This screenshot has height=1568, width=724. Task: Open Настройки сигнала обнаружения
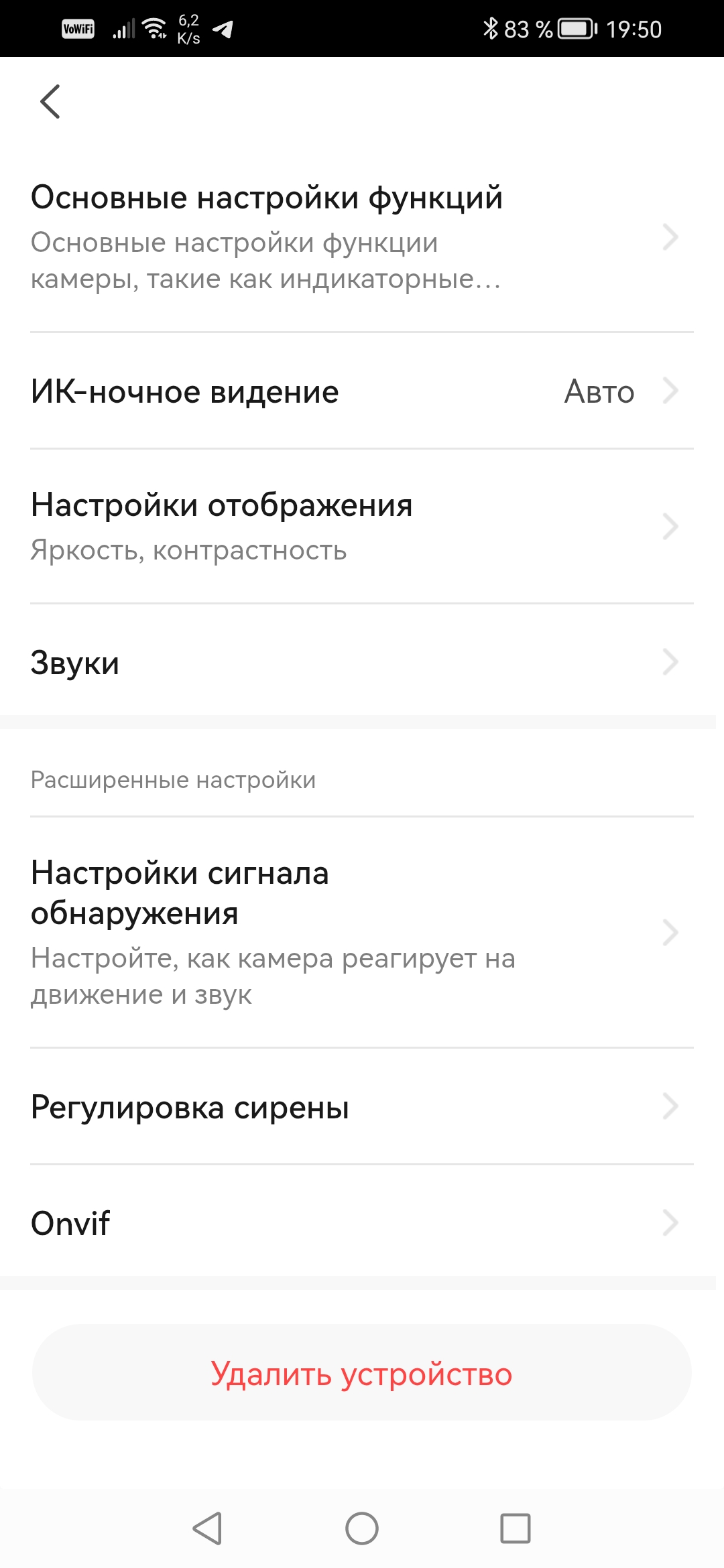coord(362,932)
